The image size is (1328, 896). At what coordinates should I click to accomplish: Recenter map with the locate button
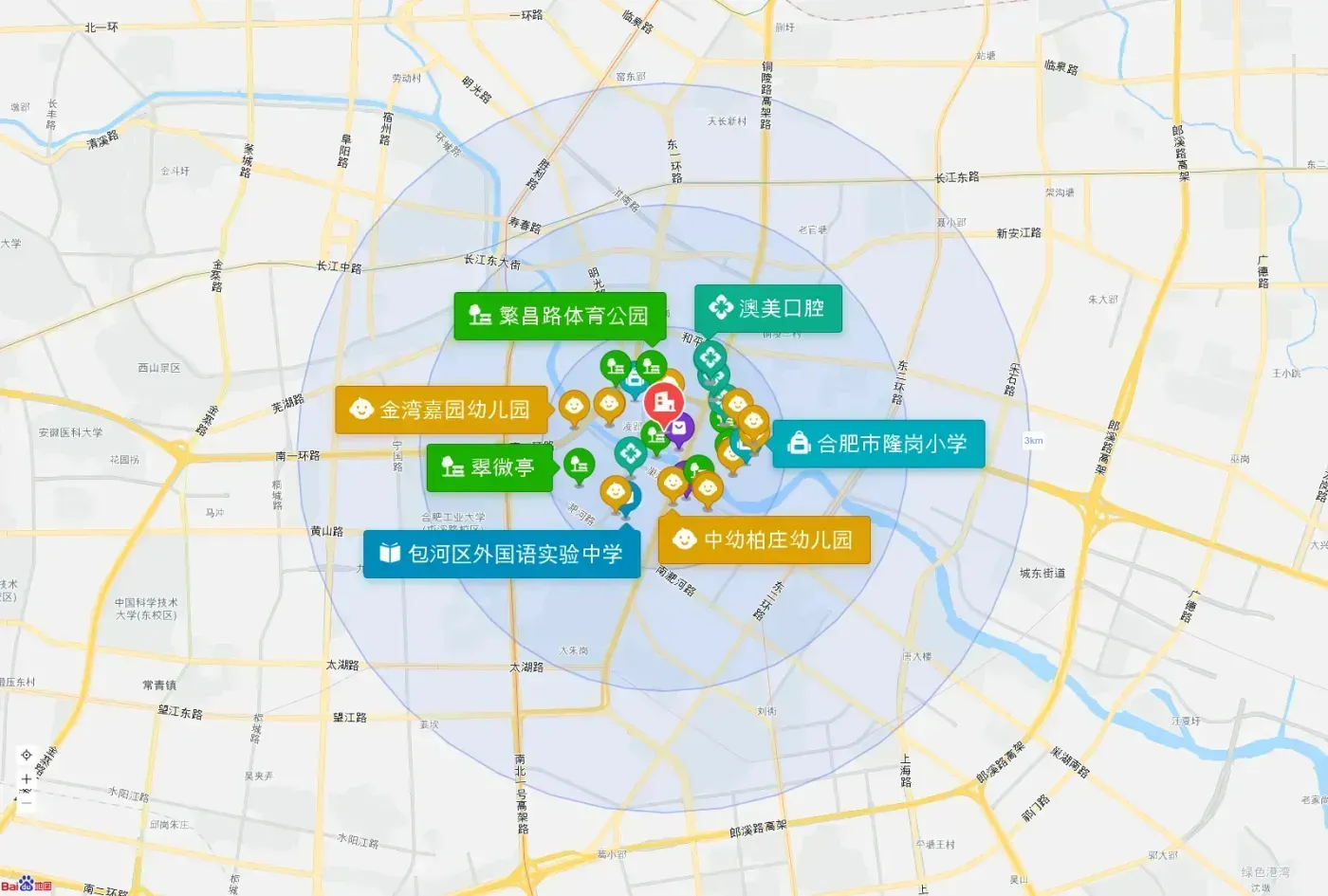[27, 756]
